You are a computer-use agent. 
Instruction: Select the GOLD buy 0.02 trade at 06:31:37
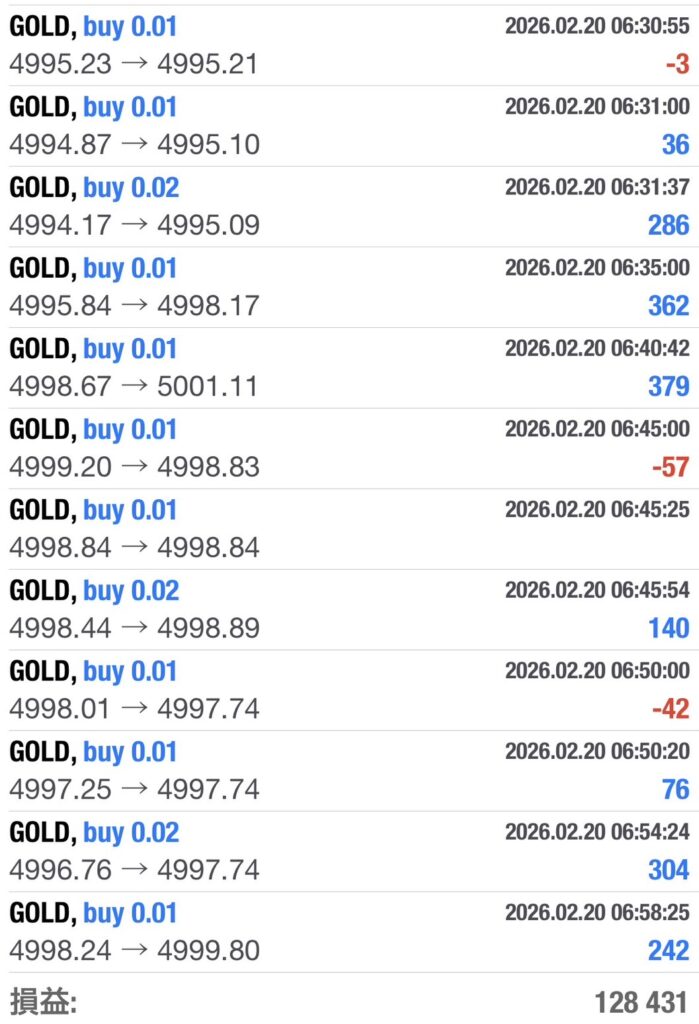[x=349, y=206]
